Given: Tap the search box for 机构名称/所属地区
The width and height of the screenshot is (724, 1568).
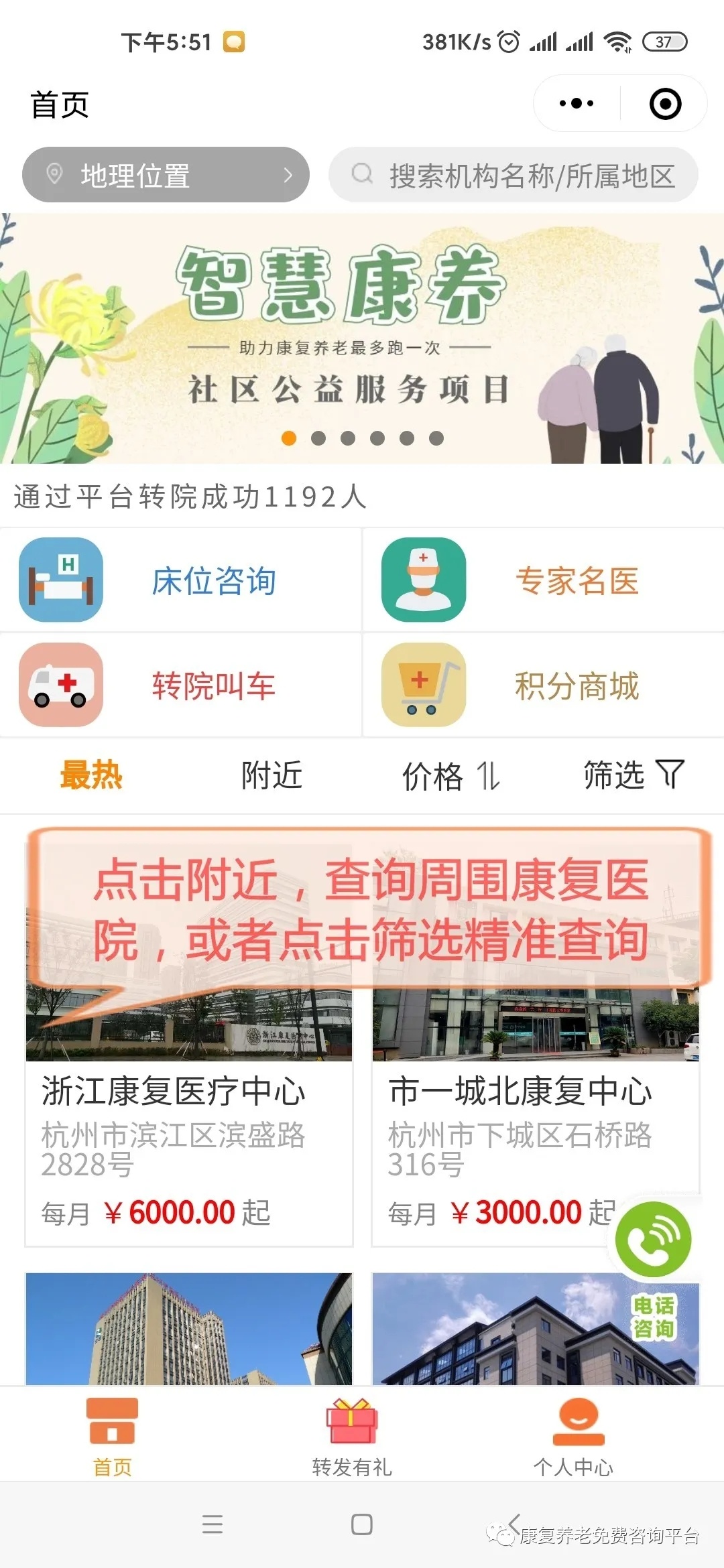Looking at the screenshot, I should [x=514, y=175].
